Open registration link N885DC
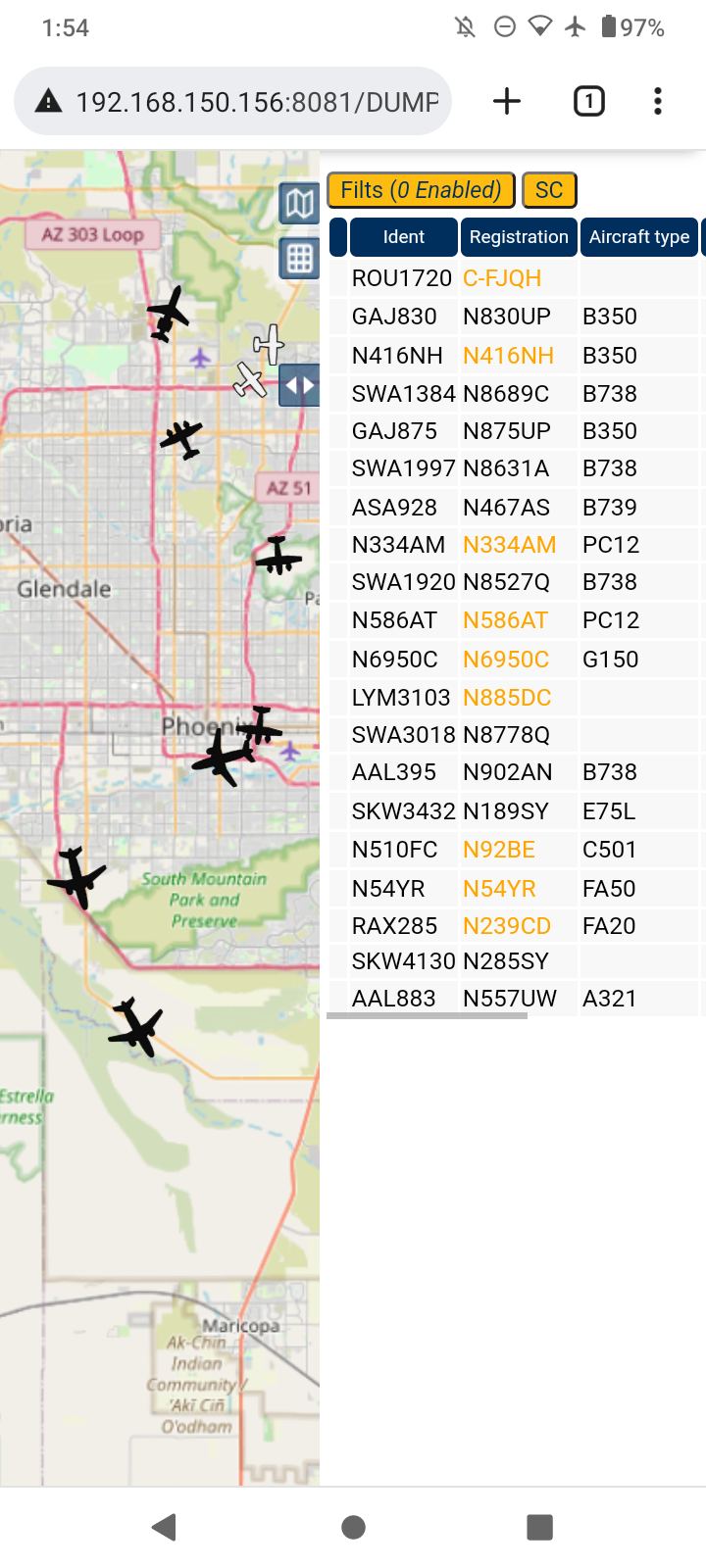706x1568 pixels. pyautogui.click(x=507, y=698)
